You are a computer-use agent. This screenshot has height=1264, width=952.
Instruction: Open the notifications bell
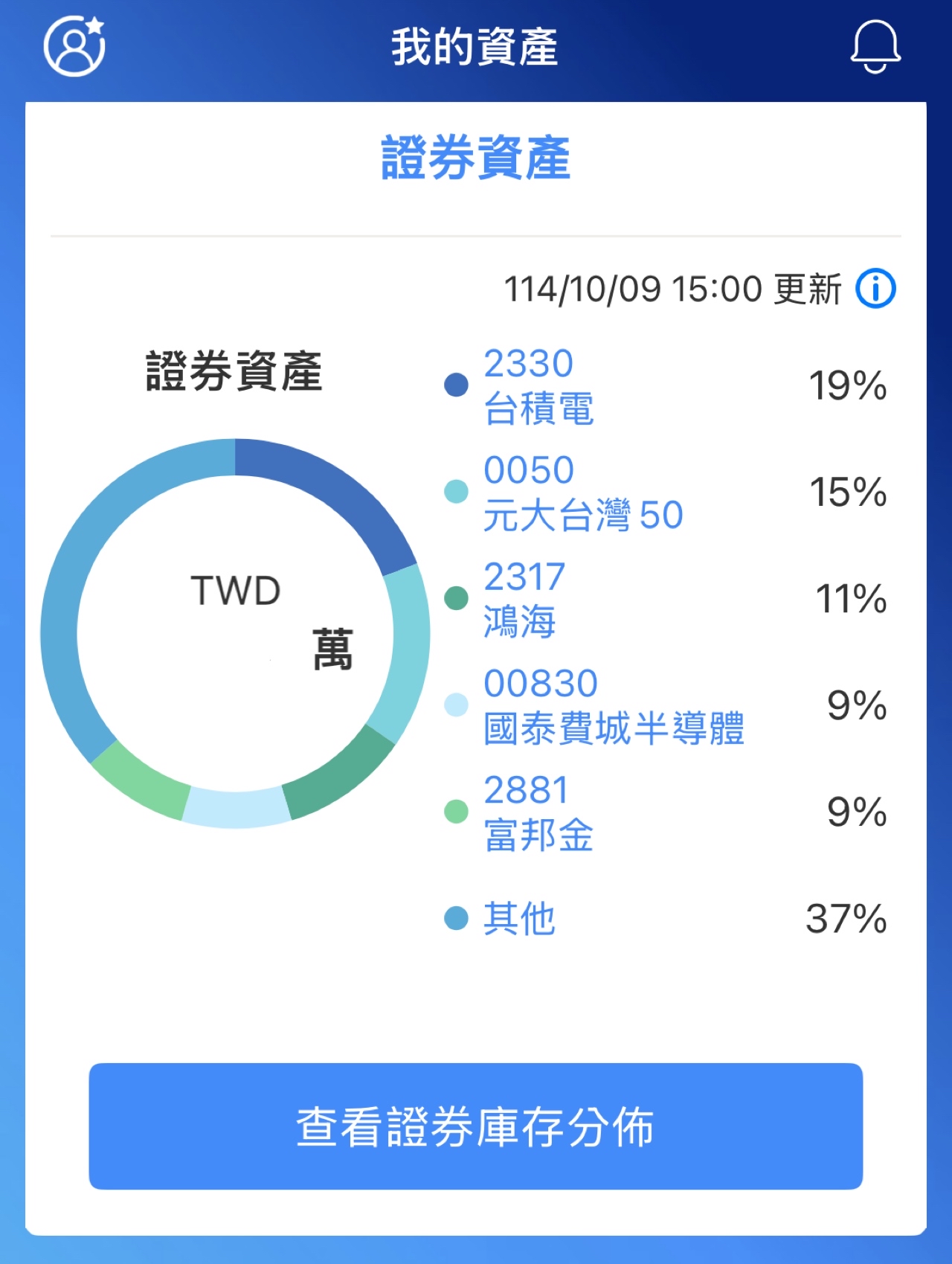point(875,46)
